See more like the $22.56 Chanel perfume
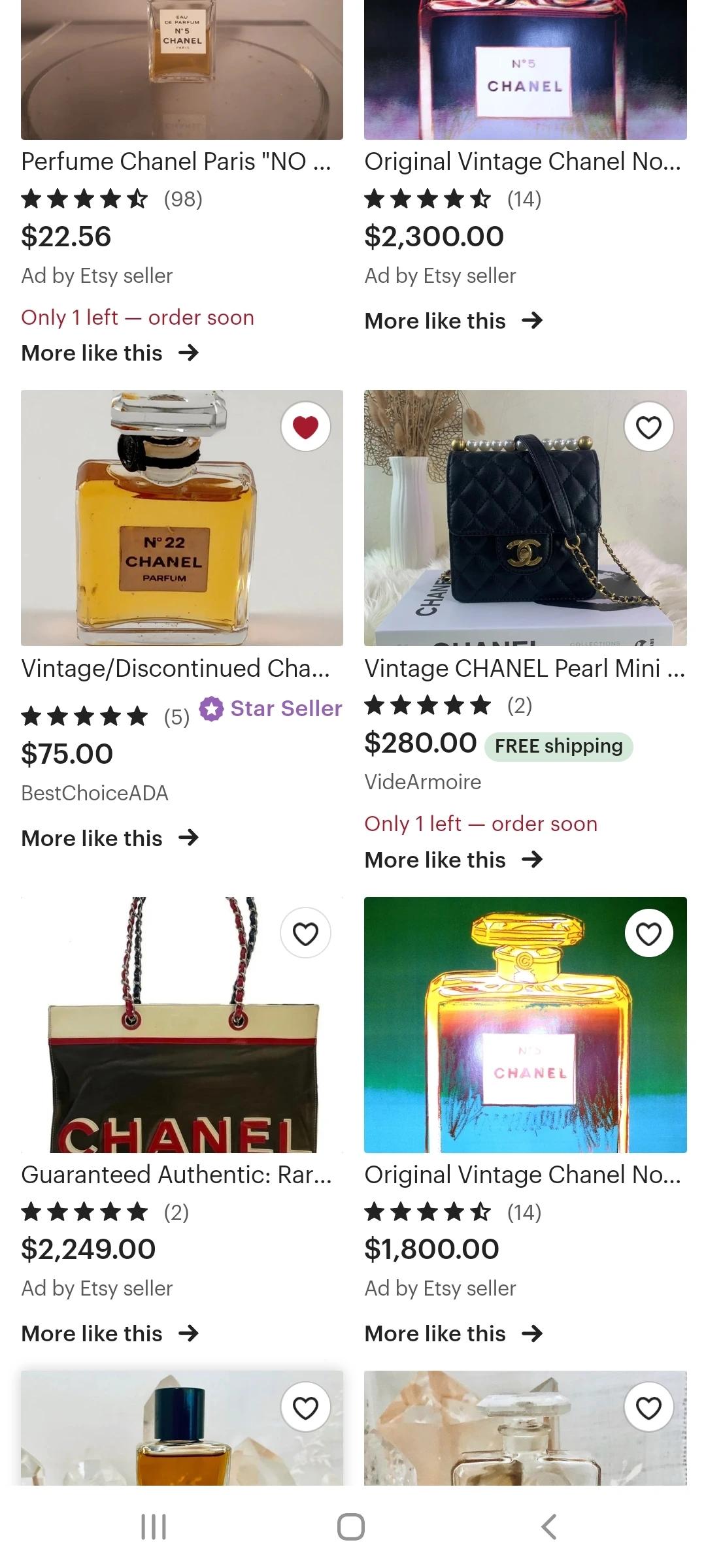 tap(110, 353)
